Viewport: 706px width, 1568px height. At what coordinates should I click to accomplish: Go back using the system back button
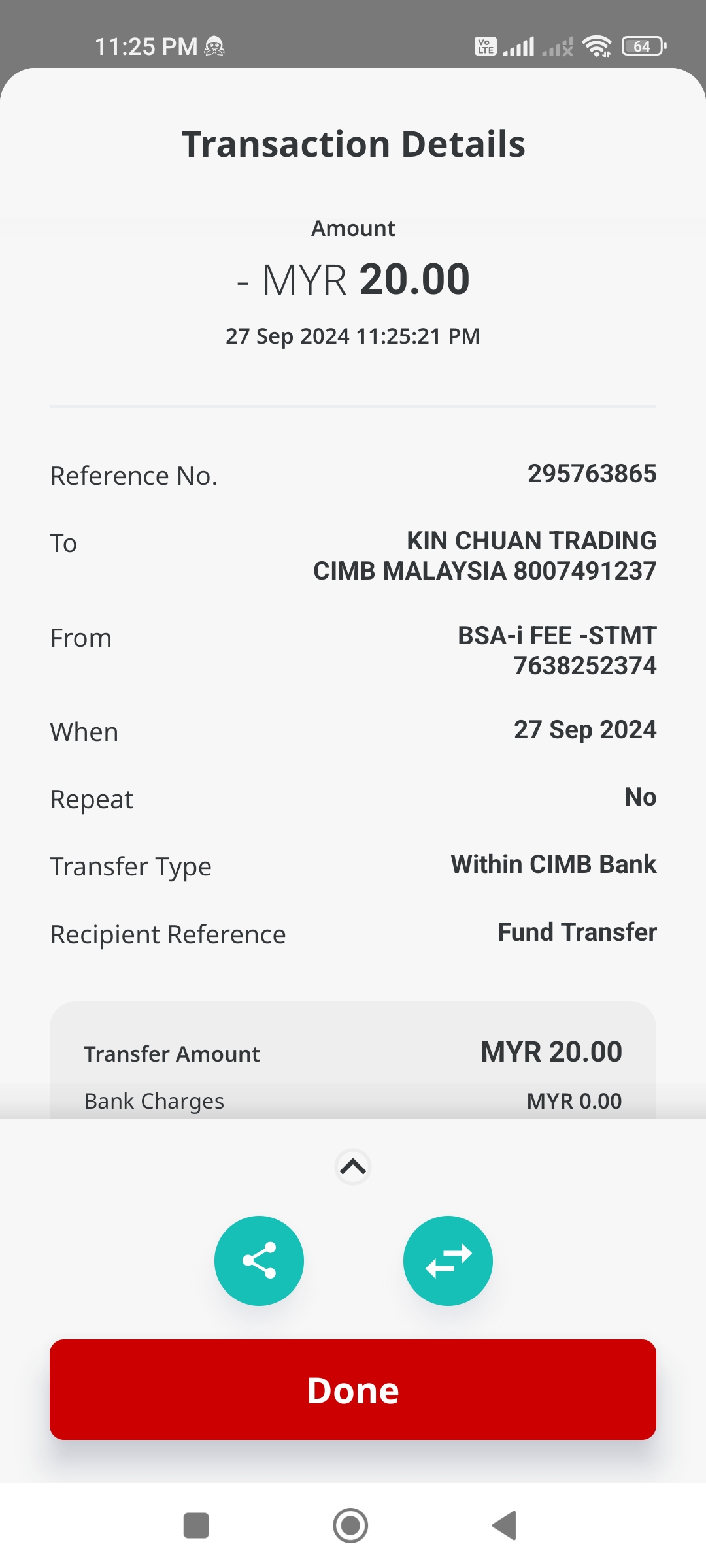[x=504, y=1526]
